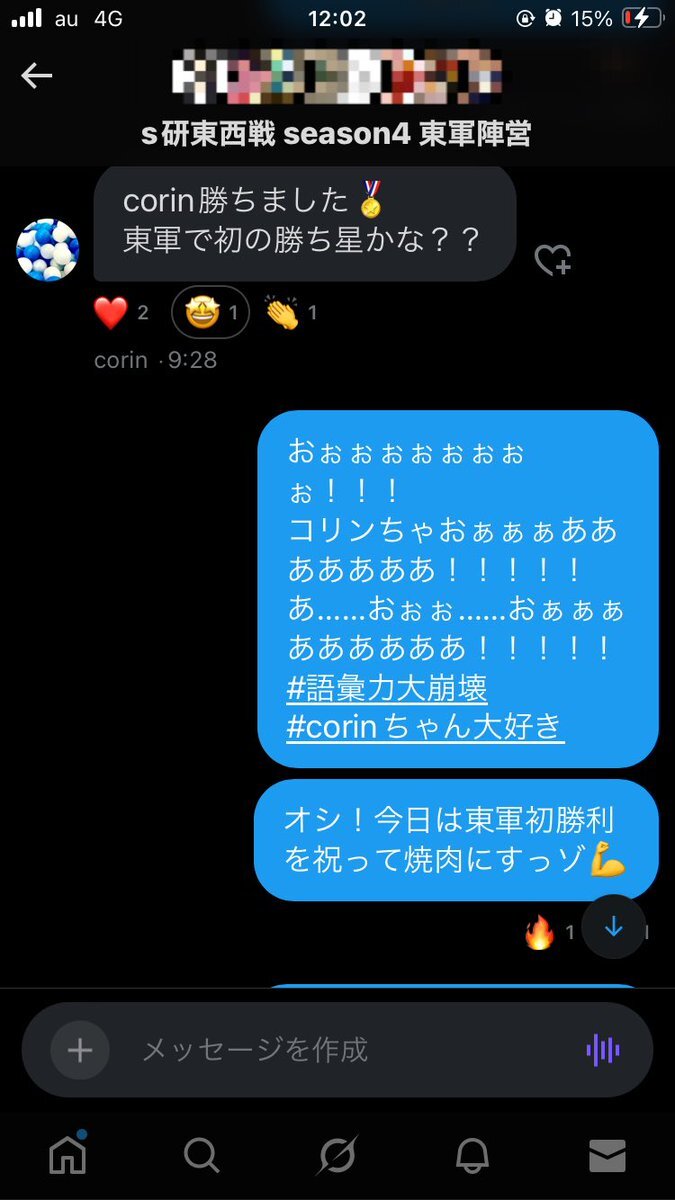
Task: Go back from the group chat
Action: coord(36,76)
